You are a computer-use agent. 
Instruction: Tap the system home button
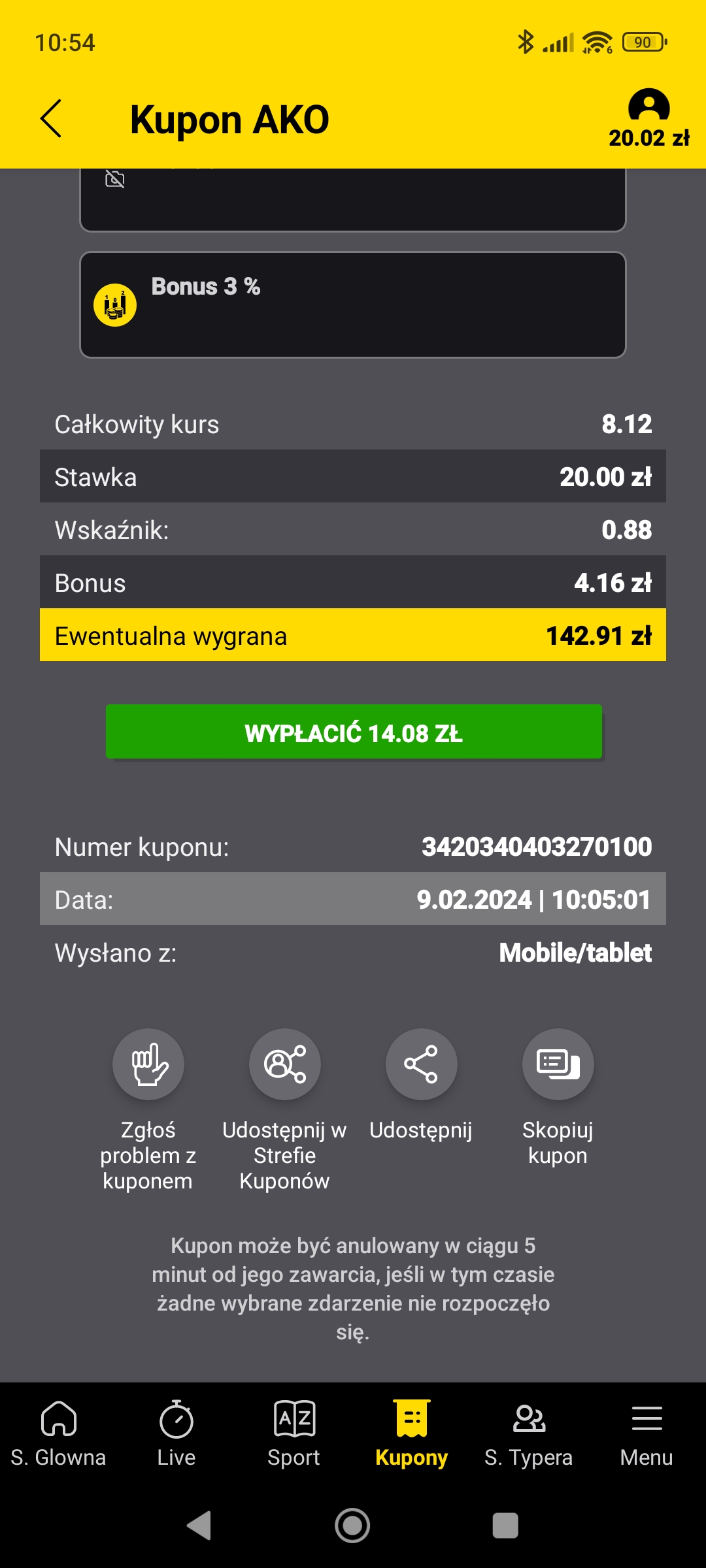coord(352,1526)
